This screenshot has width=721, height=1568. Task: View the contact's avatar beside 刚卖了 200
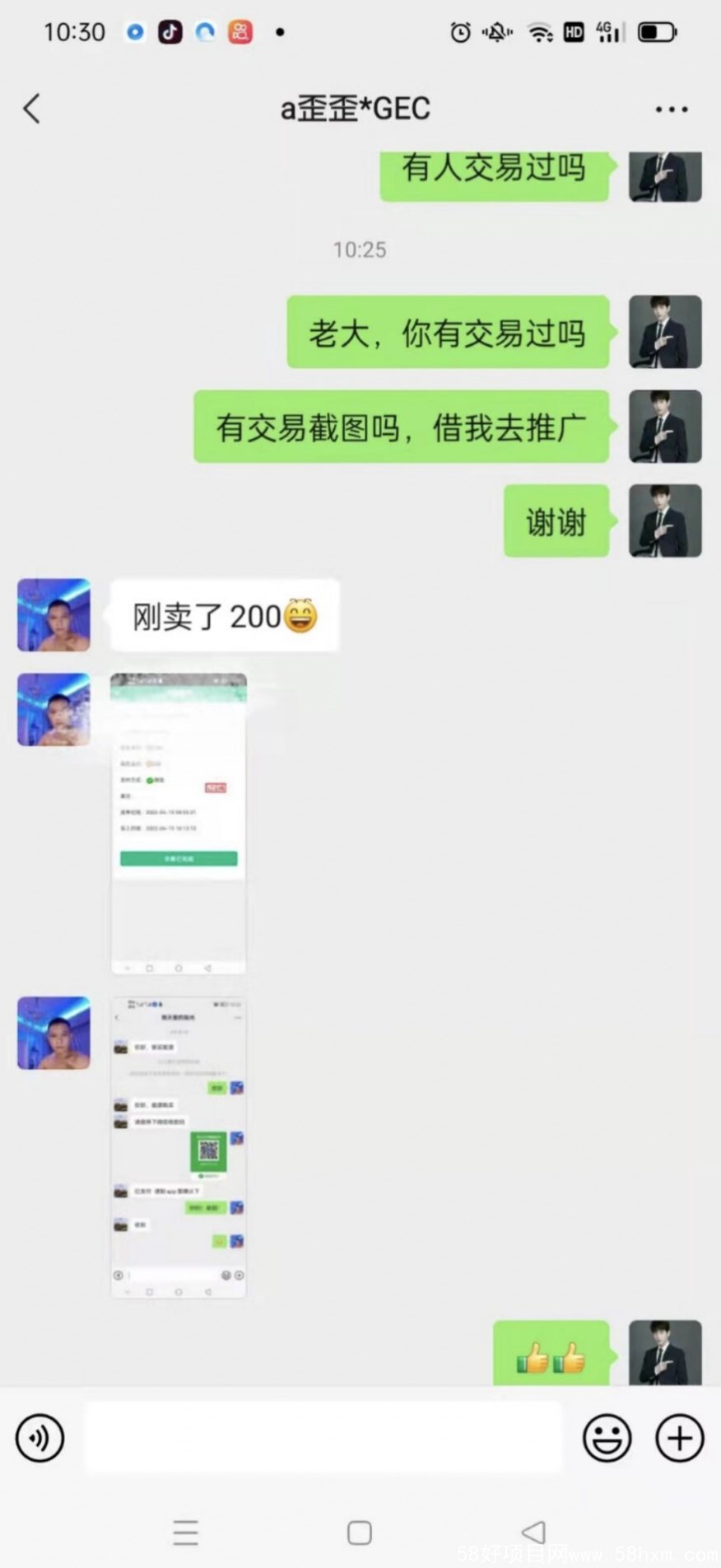click(x=54, y=615)
